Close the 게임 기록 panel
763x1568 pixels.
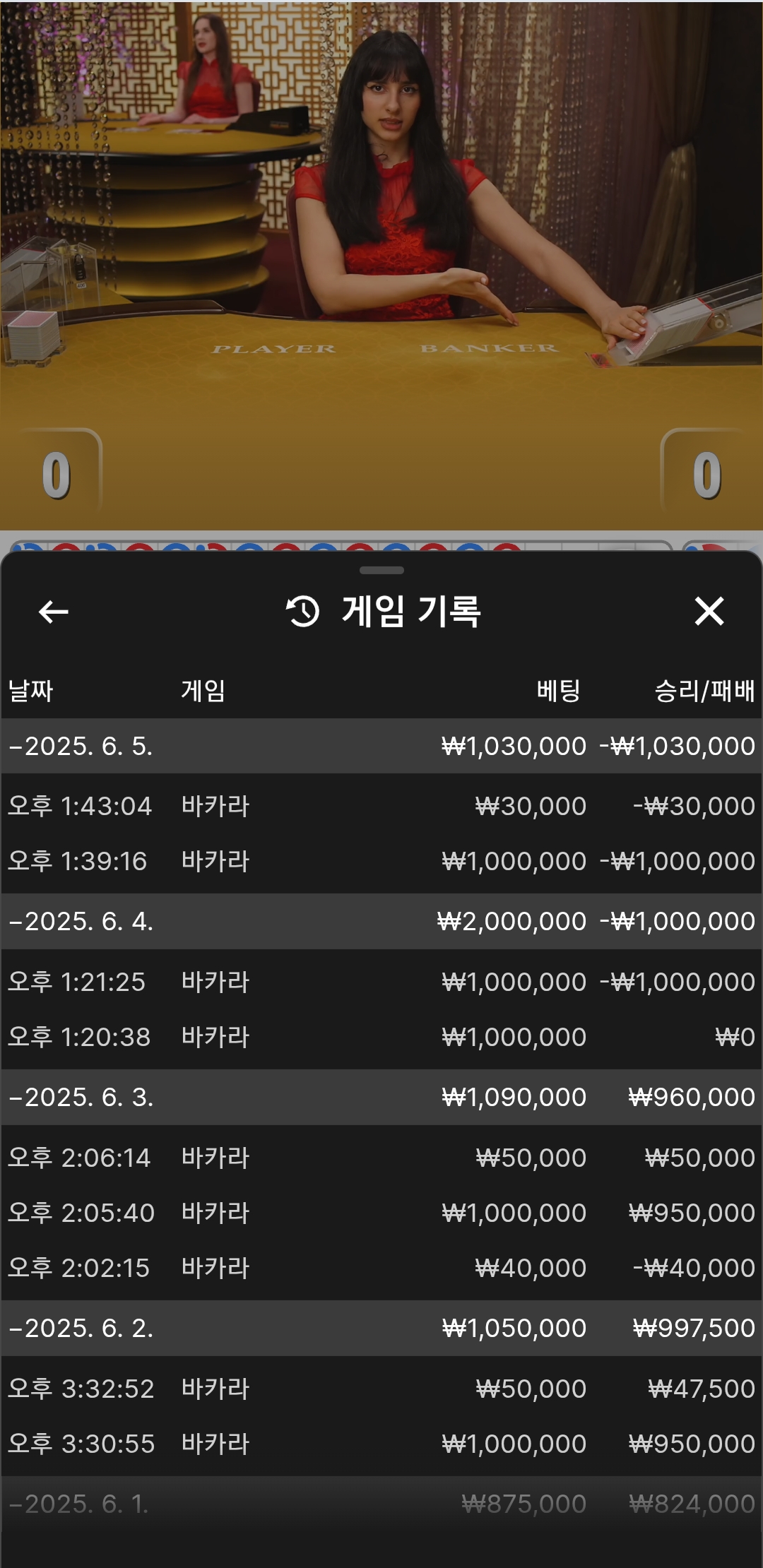pyautogui.click(x=709, y=612)
